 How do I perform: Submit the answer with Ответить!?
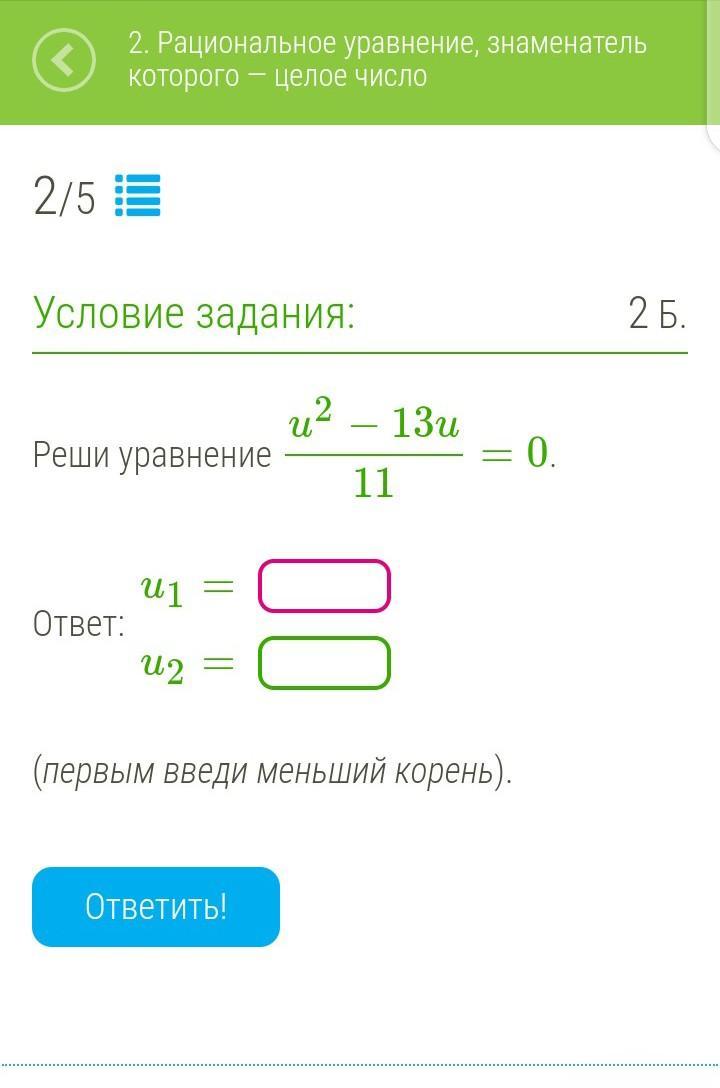pos(156,907)
